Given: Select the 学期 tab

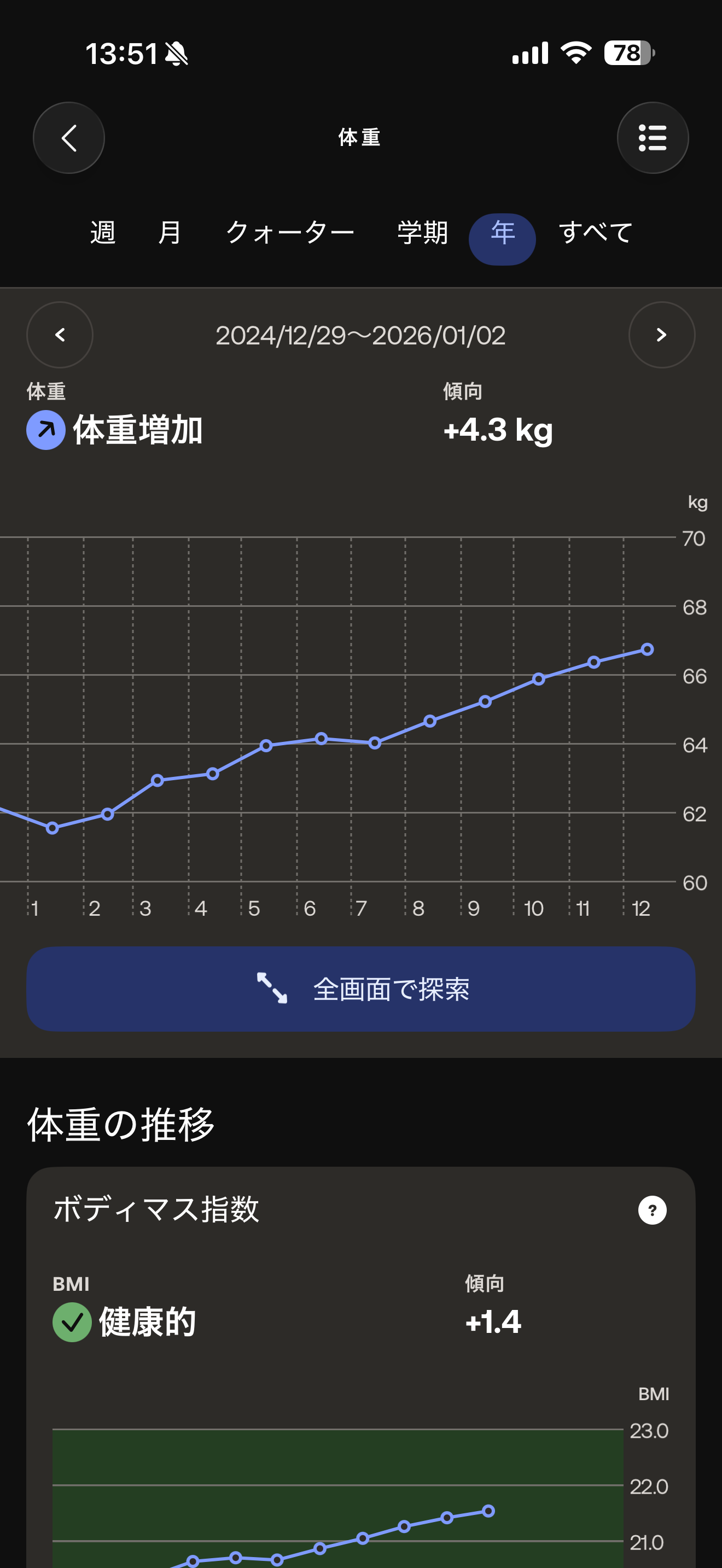Looking at the screenshot, I should pos(422,233).
